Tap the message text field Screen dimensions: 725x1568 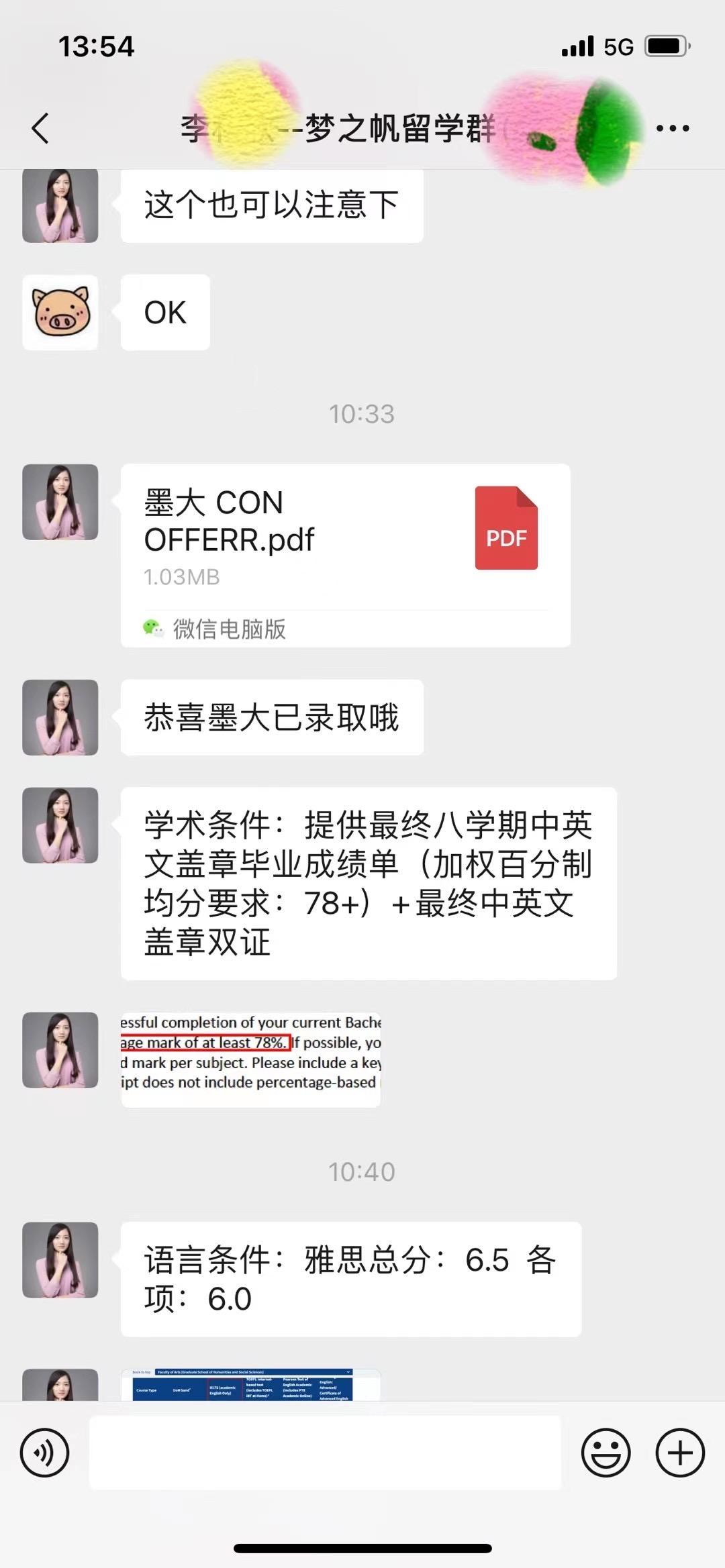point(325,1453)
